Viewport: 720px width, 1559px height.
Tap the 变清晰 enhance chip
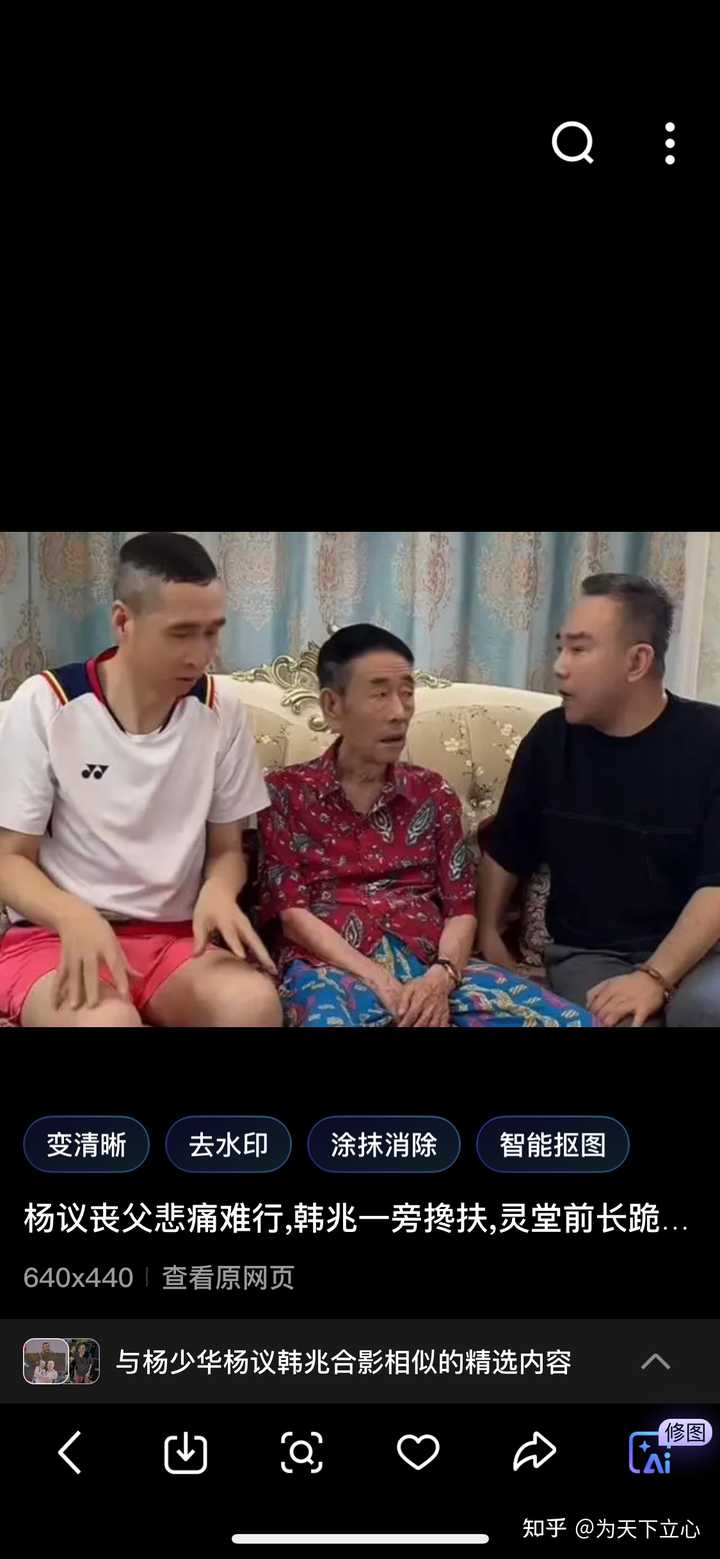tap(86, 1144)
